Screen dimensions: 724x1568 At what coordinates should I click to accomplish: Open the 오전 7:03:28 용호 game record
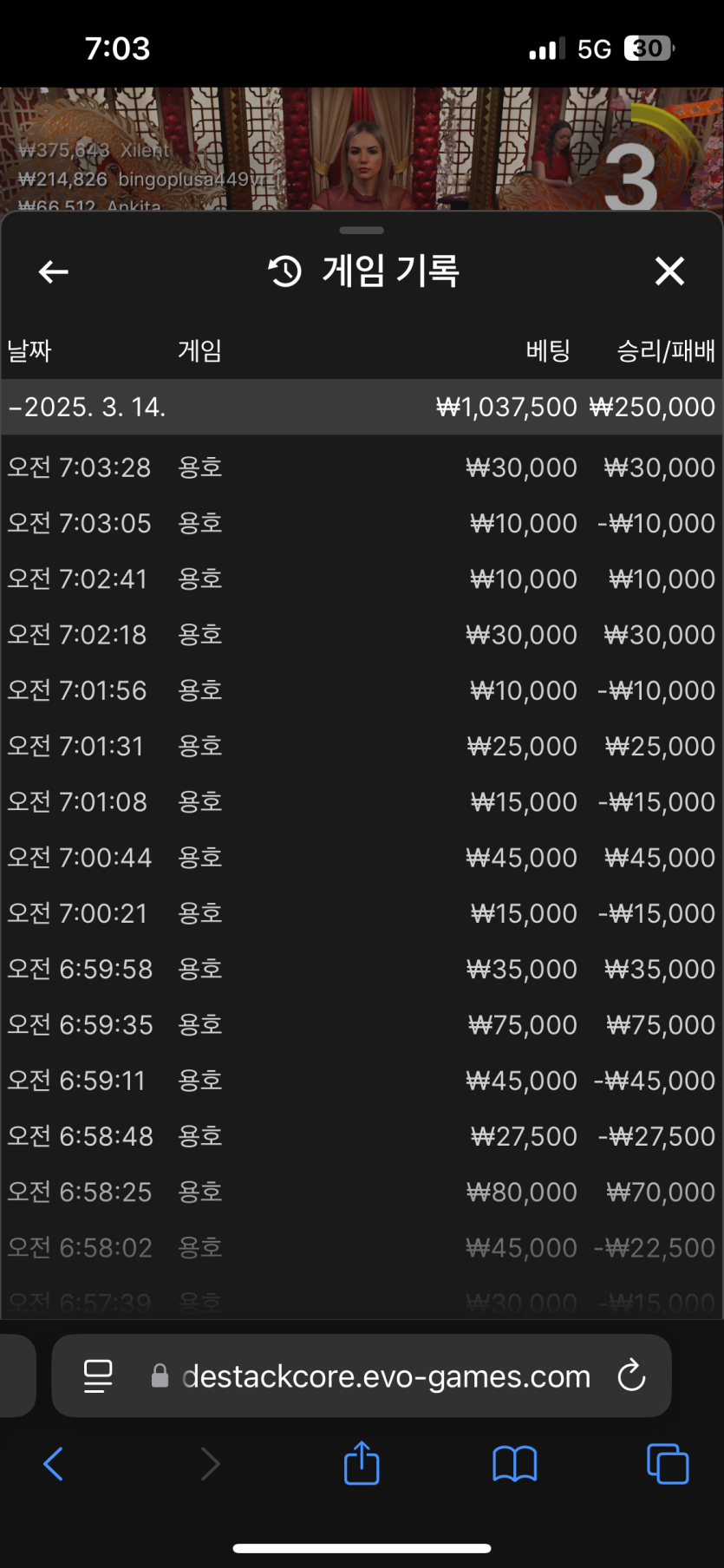click(x=362, y=468)
